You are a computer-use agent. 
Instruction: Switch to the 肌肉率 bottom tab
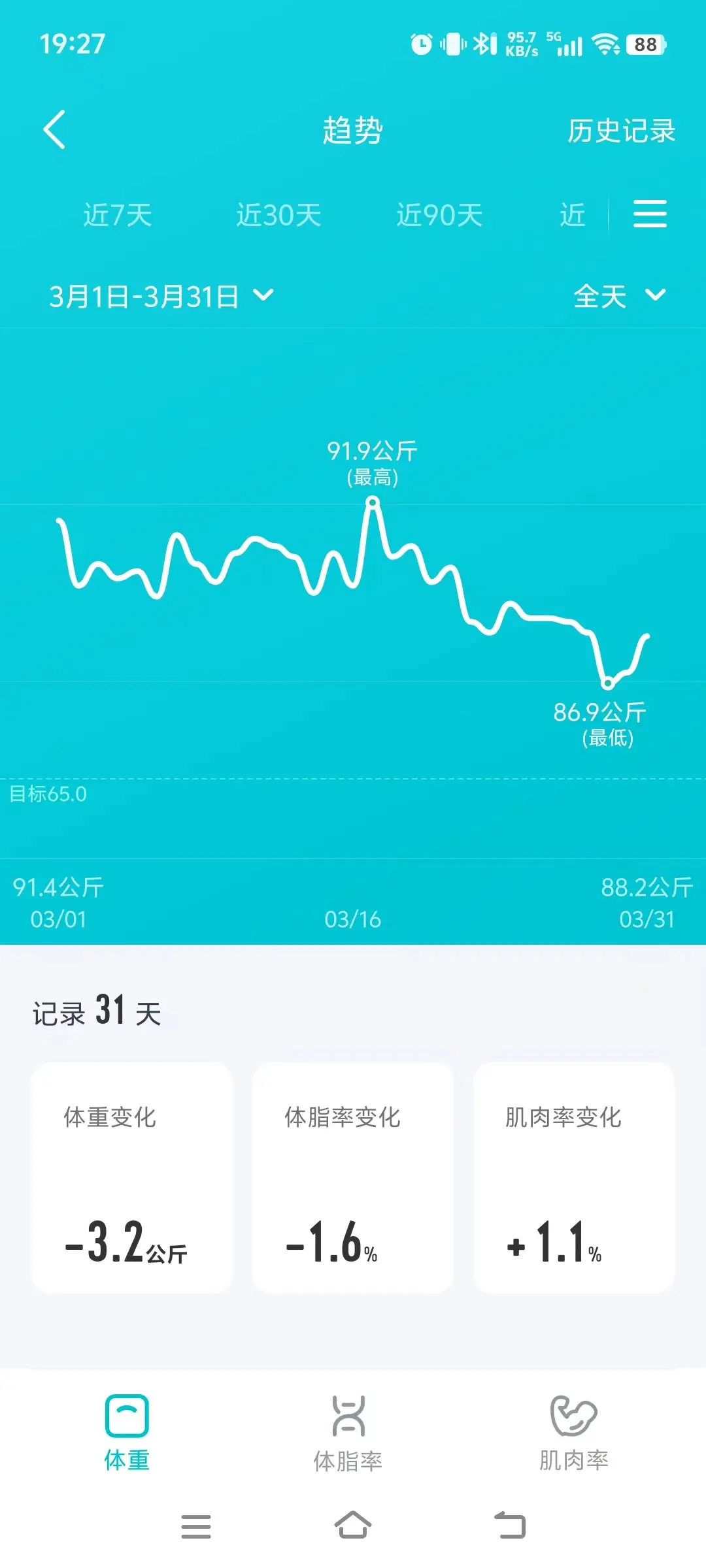click(574, 1433)
